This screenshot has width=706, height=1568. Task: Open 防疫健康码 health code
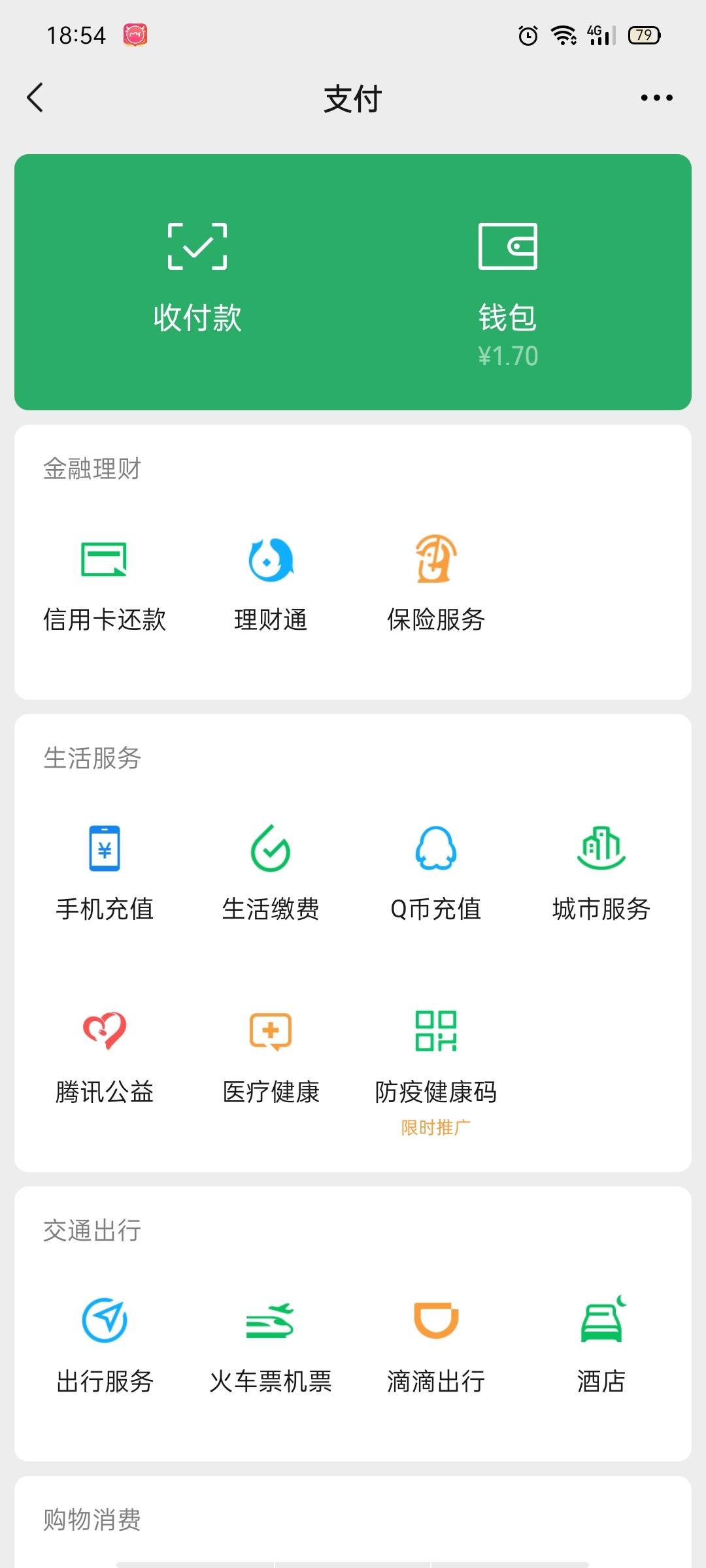[x=435, y=1055]
